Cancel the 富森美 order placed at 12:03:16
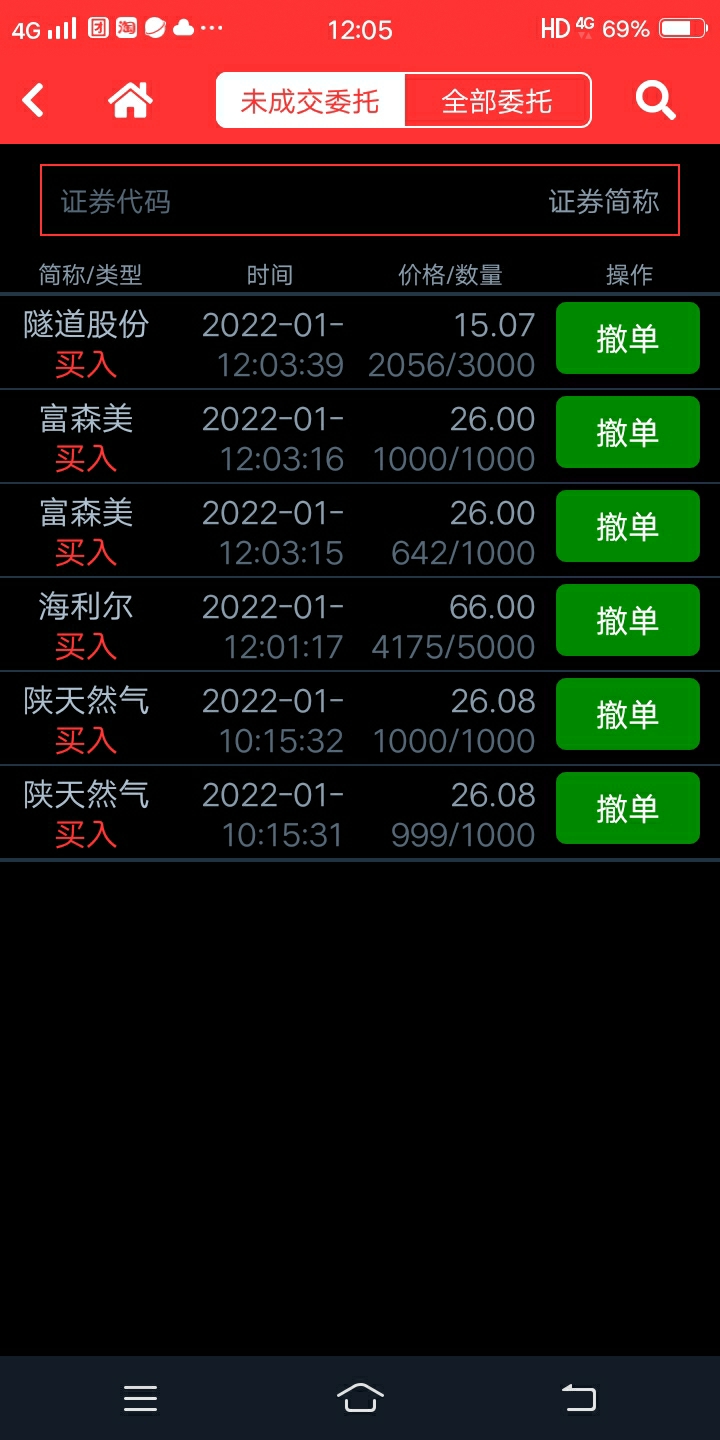Screen dimensions: 720x1440 [628, 432]
